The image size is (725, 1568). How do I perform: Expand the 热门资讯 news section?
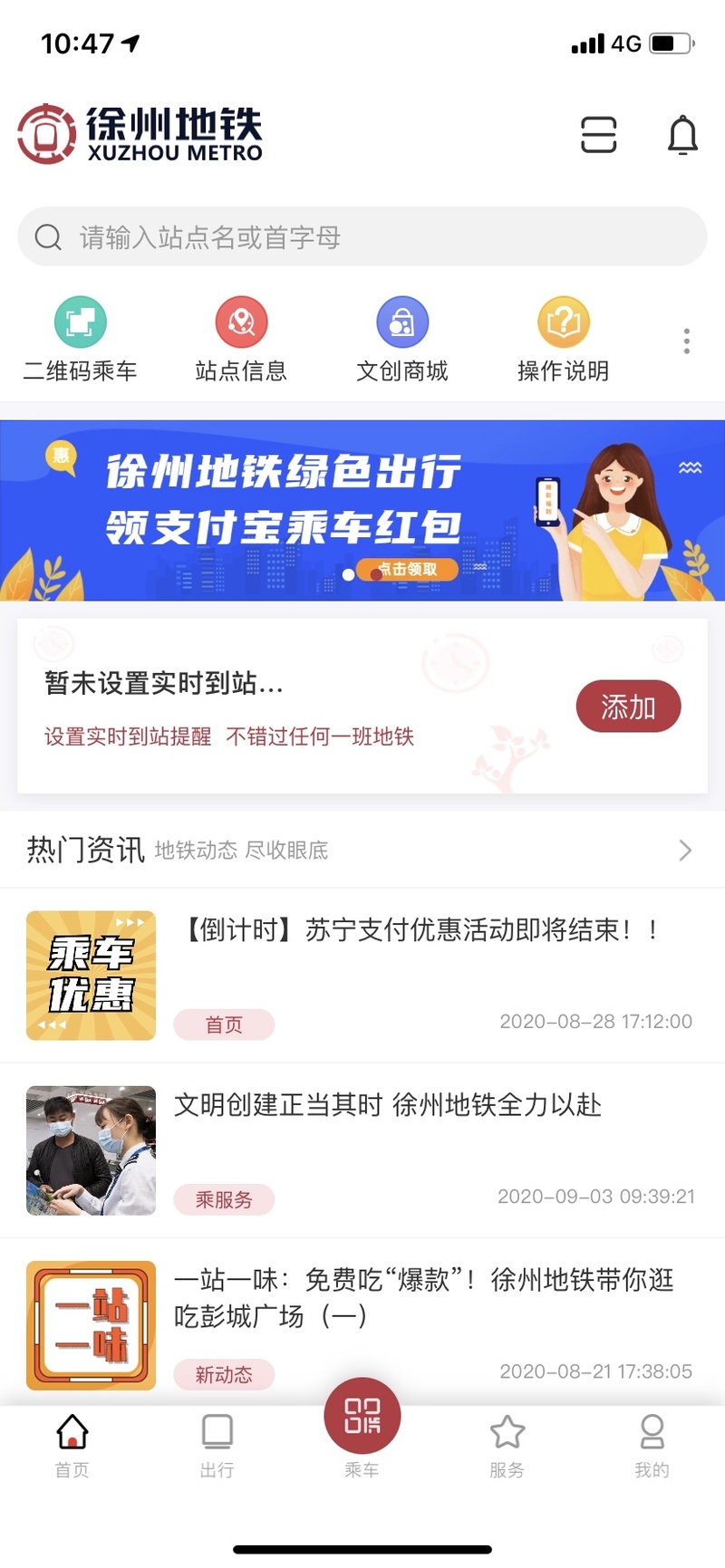point(685,850)
